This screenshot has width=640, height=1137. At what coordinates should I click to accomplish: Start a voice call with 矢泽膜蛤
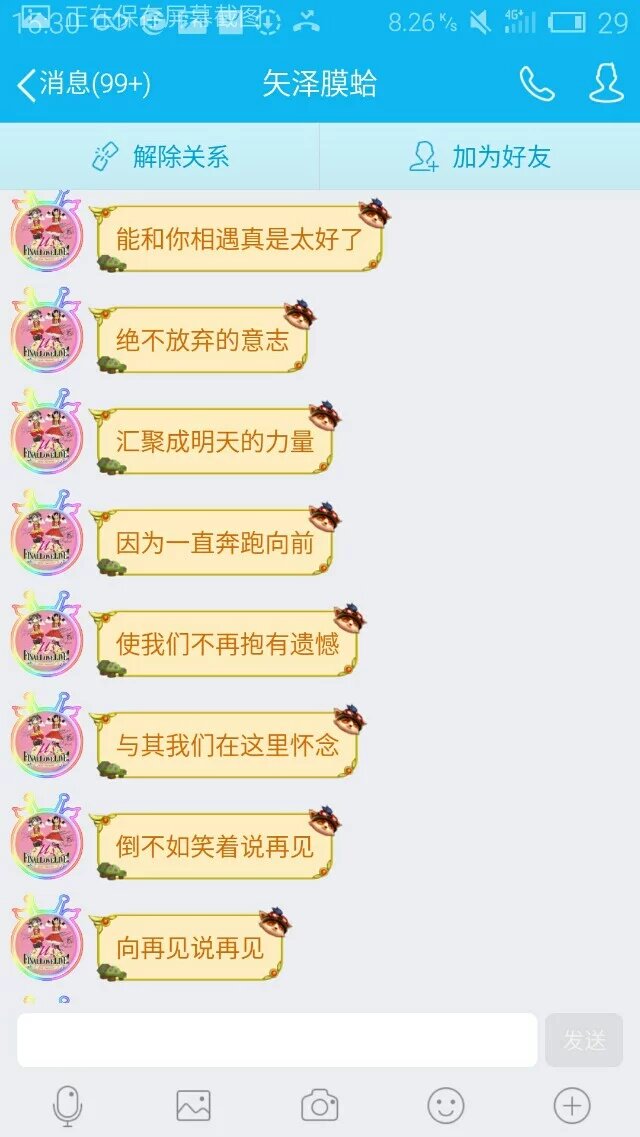[536, 85]
